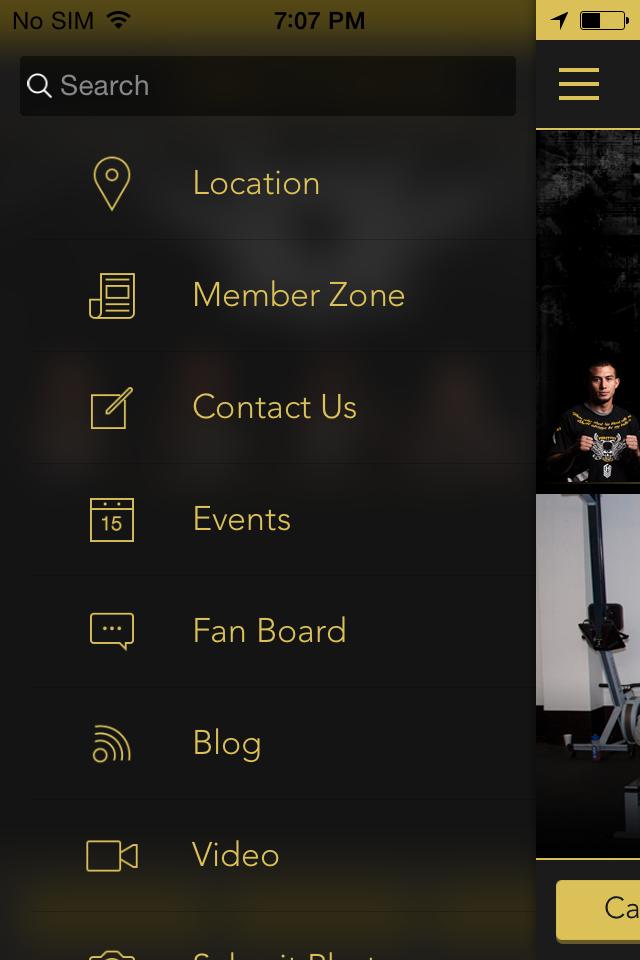Screen dimensions: 640x960
Task: Open the Location menu item
Action: (256, 184)
